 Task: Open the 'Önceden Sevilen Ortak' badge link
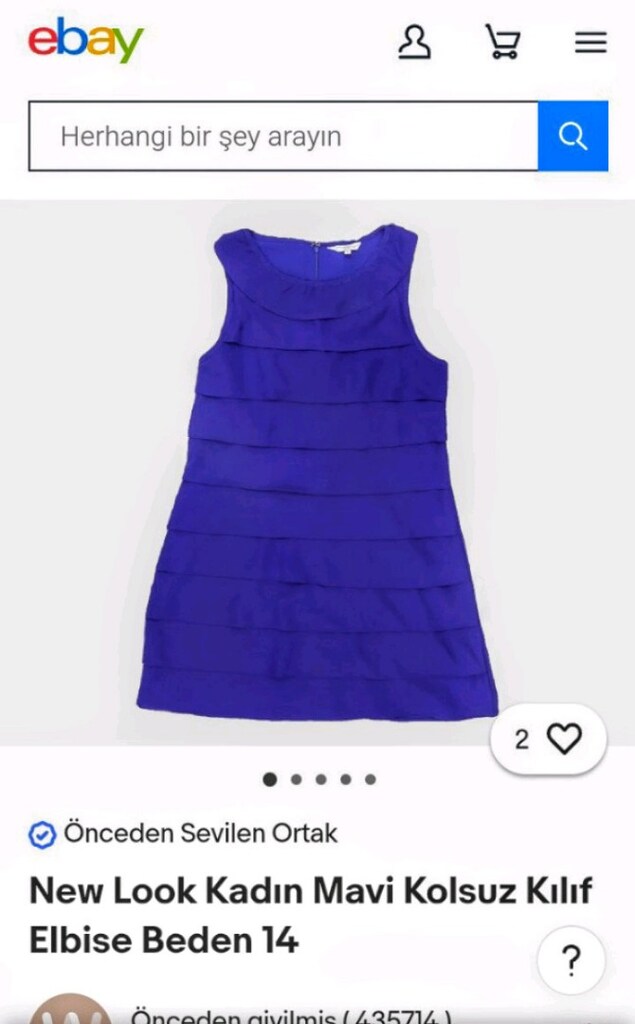tap(184, 834)
